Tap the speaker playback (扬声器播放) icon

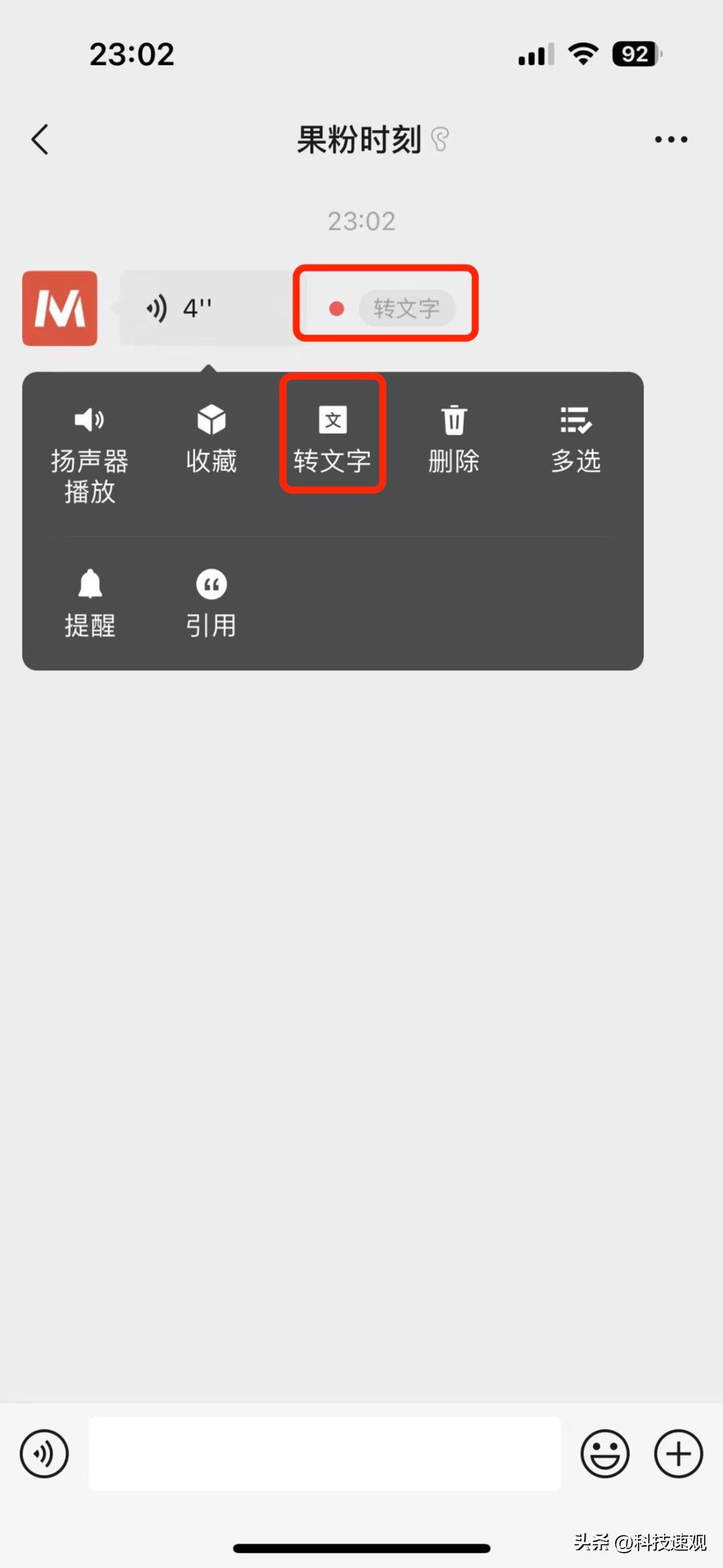[x=90, y=420]
